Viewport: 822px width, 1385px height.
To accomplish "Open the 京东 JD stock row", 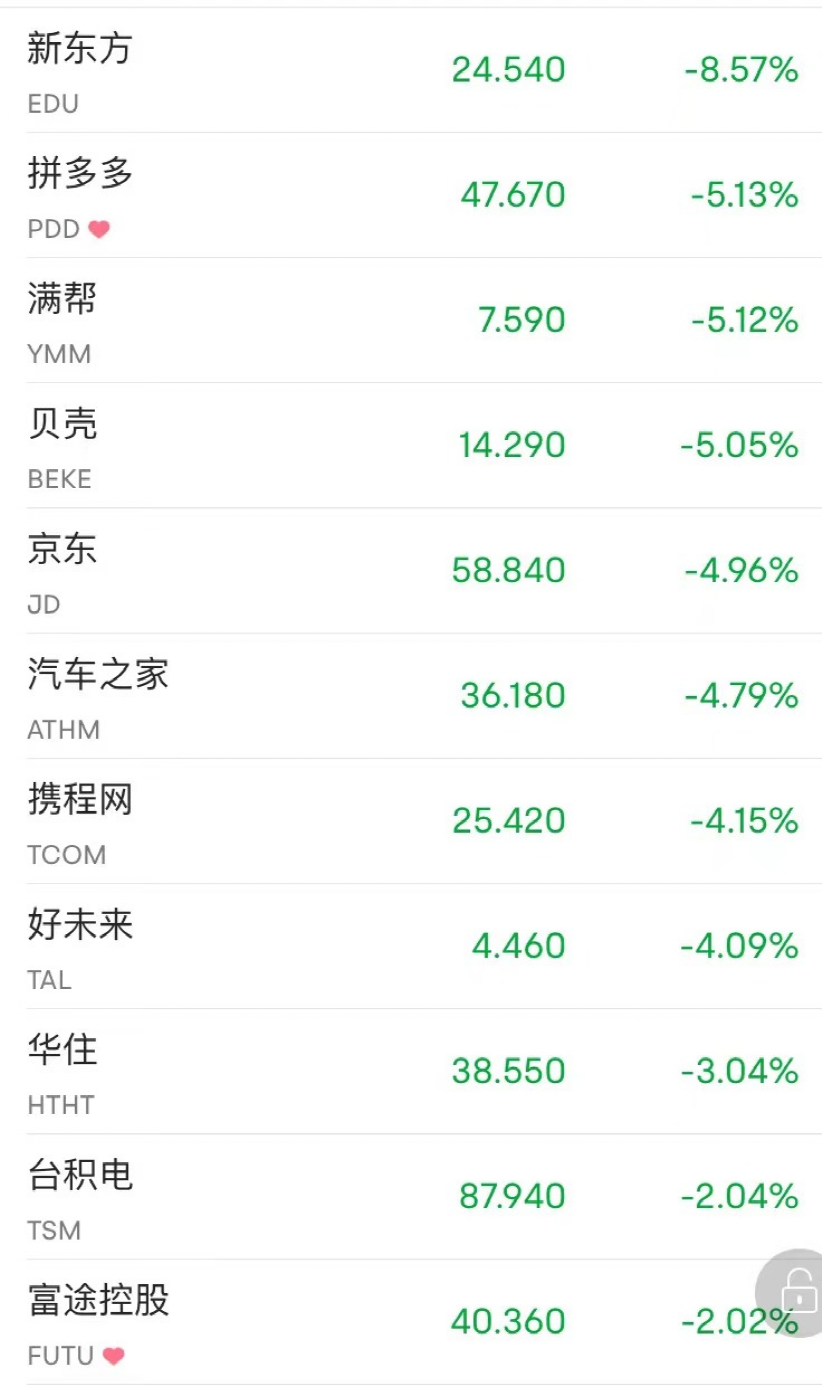I will click(411, 570).
